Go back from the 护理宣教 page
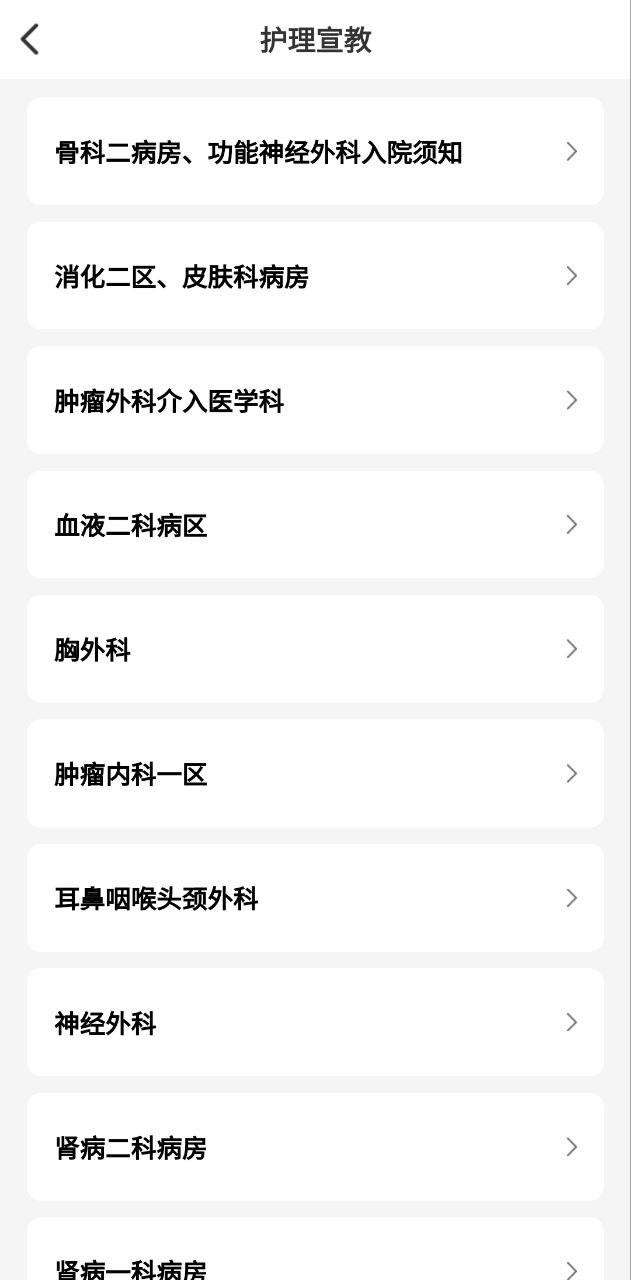This screenshot has height=1280, width=631. click(x=30, y=40)
